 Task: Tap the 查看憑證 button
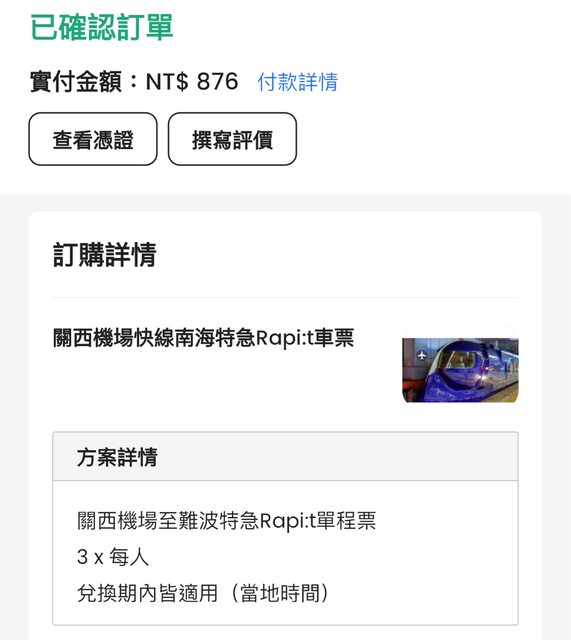pyautogui.click(x=93, y=139)
